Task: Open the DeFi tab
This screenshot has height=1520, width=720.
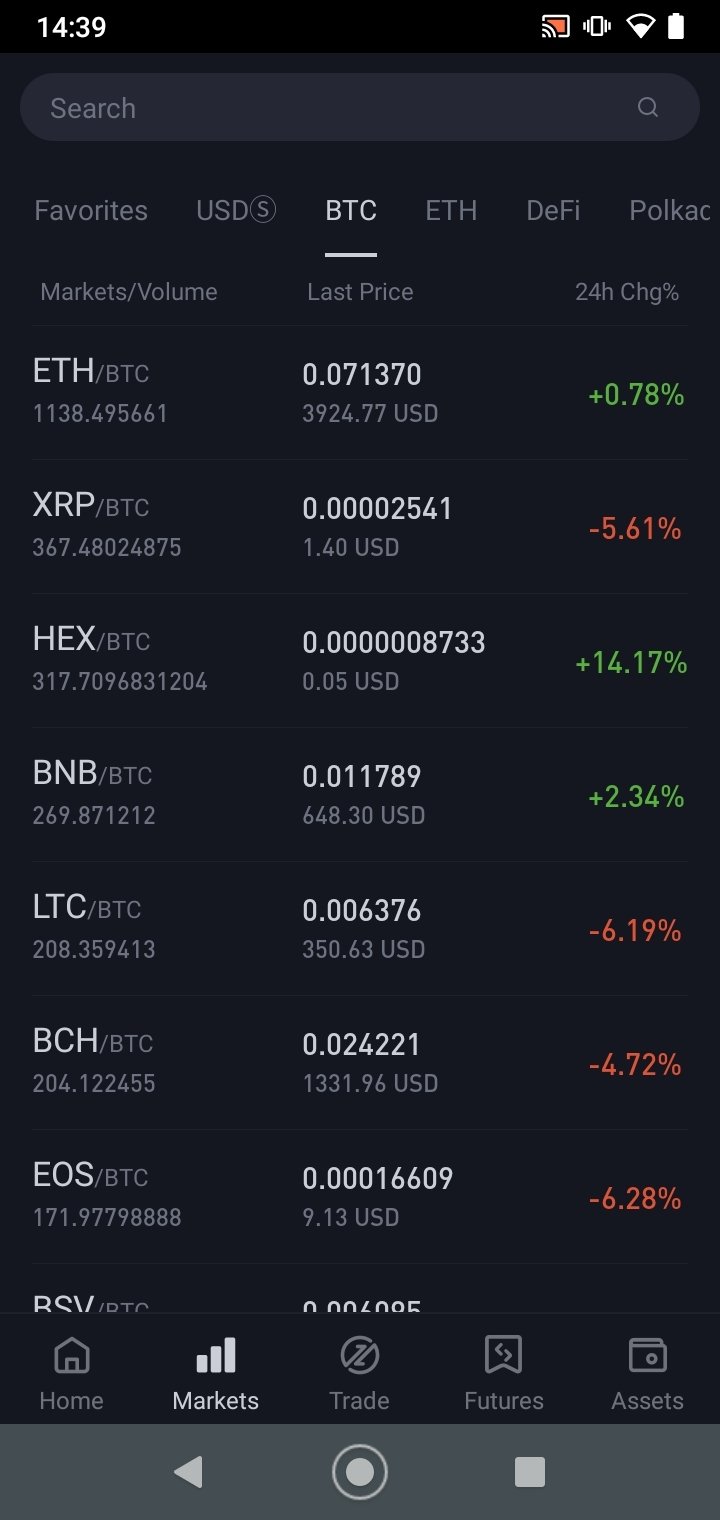Action: (553, 210)
